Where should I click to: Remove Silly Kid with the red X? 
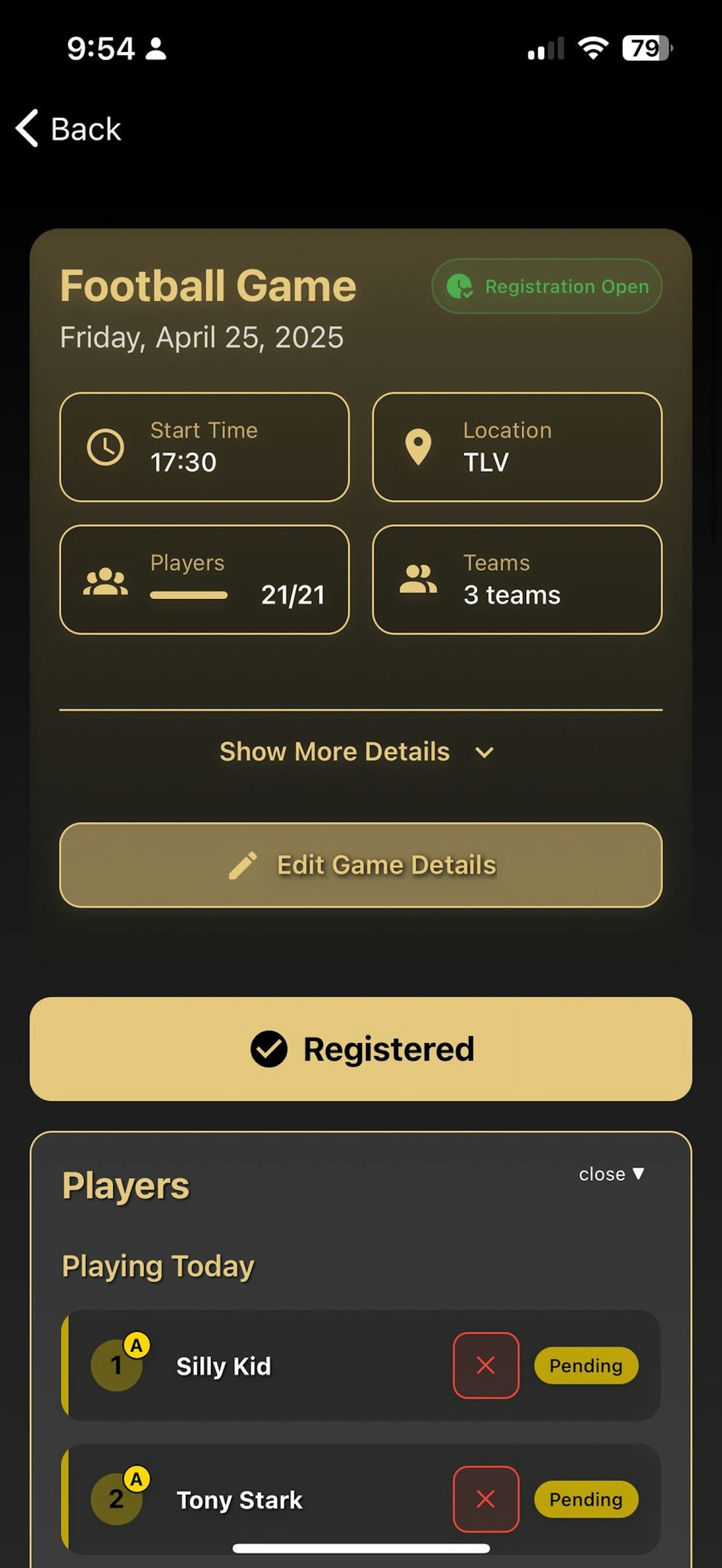485,1365
